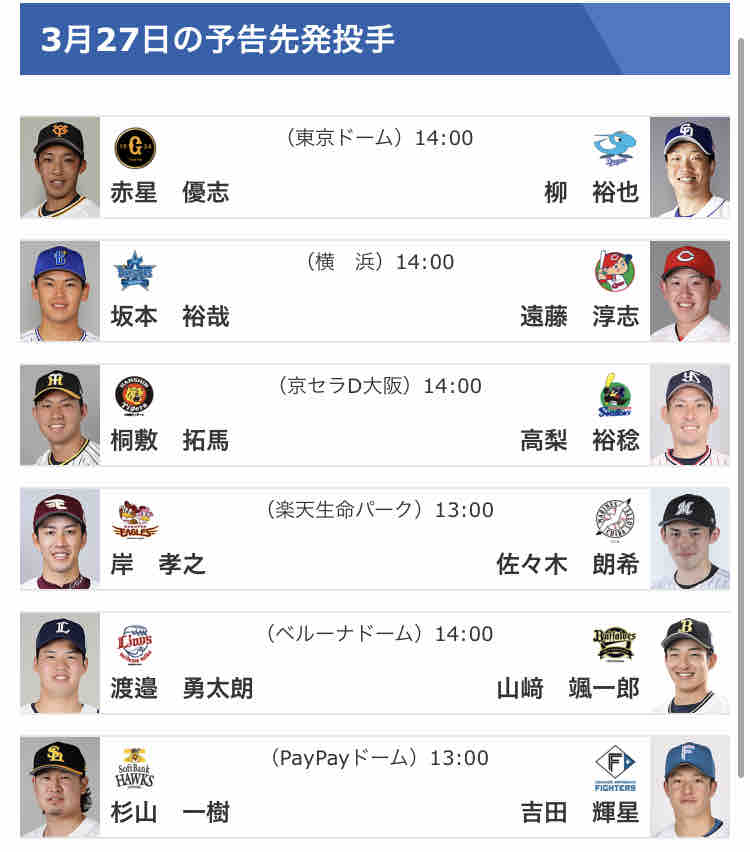Open the 赤星 優志 vs 柳 裕也 game card
This screenshot has width=750, height=852.
coord(375,168)
